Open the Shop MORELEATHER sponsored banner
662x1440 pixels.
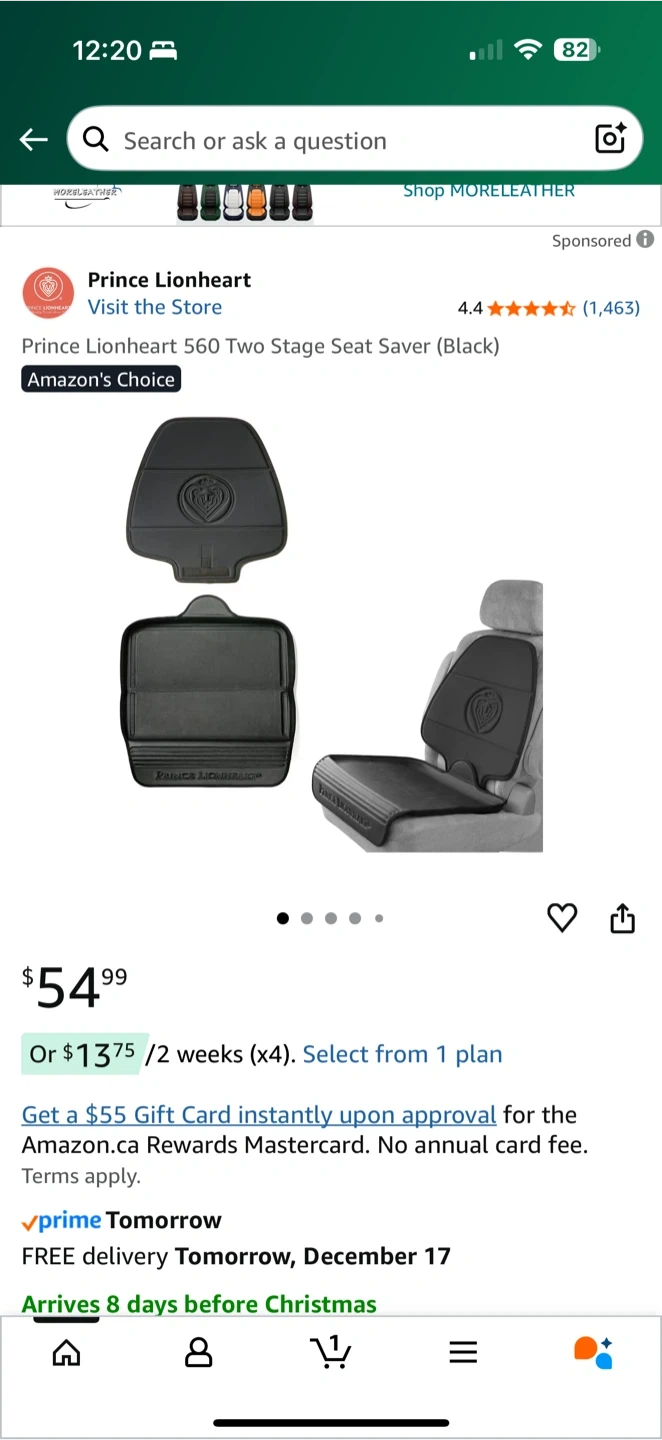tap(489, 191)
